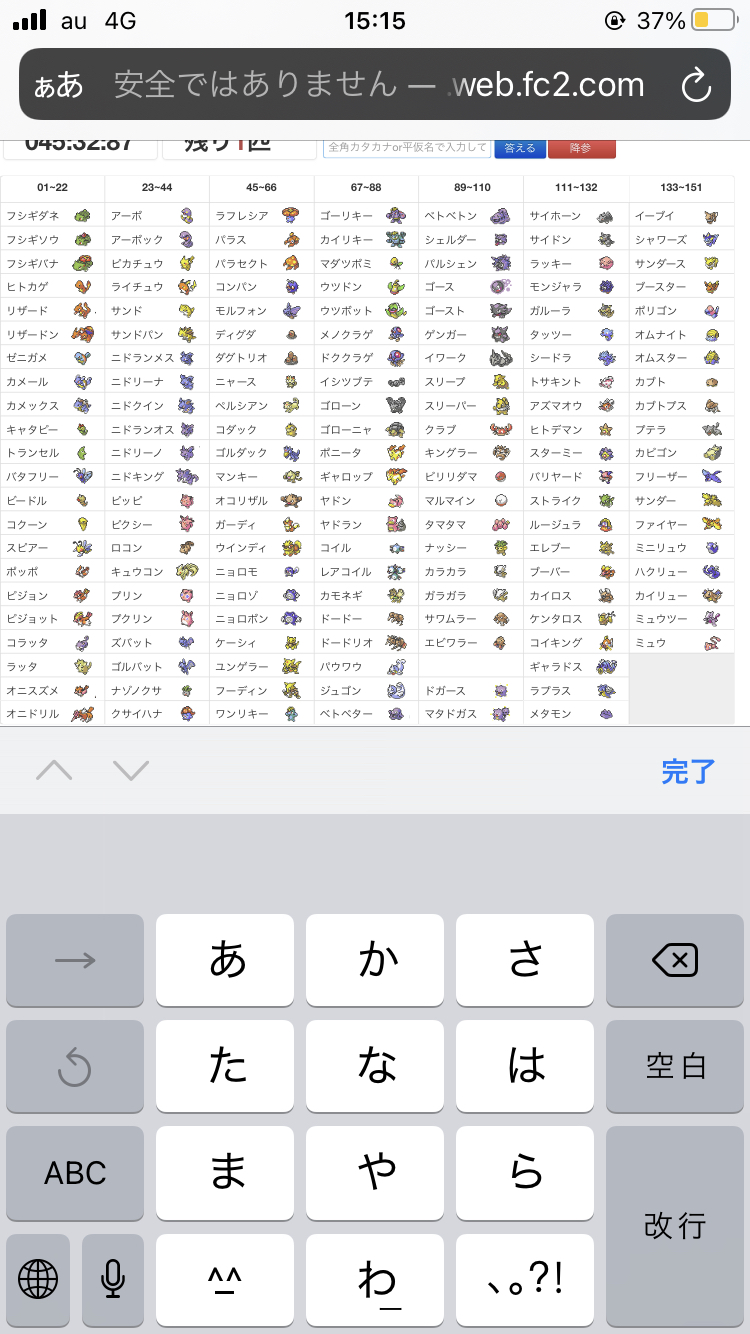Hit the backspace key
The width and height of the screenshot is (750, 1334).
pyautogui.click(x=674, y=960)
